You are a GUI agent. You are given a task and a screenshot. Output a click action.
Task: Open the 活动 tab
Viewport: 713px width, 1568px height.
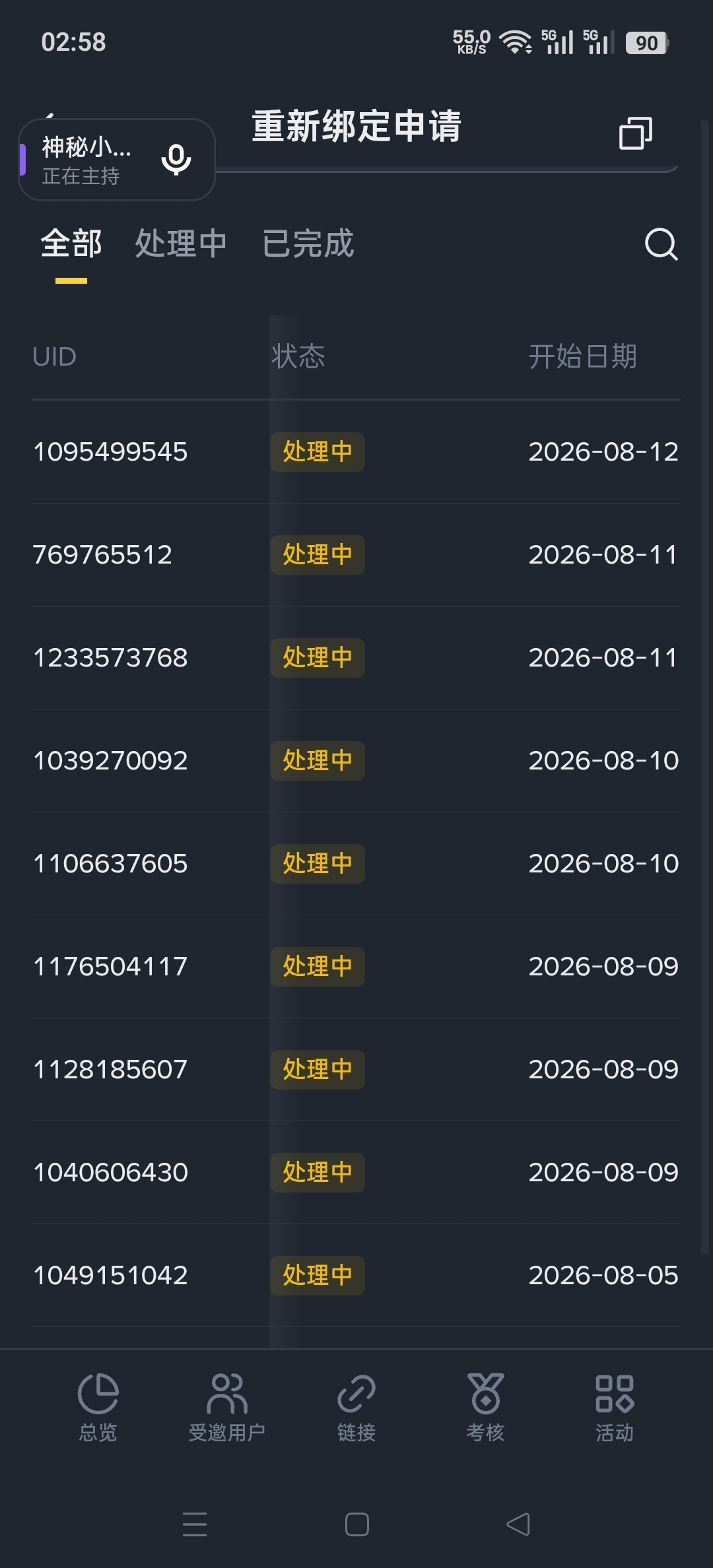tap(615, 1408)
